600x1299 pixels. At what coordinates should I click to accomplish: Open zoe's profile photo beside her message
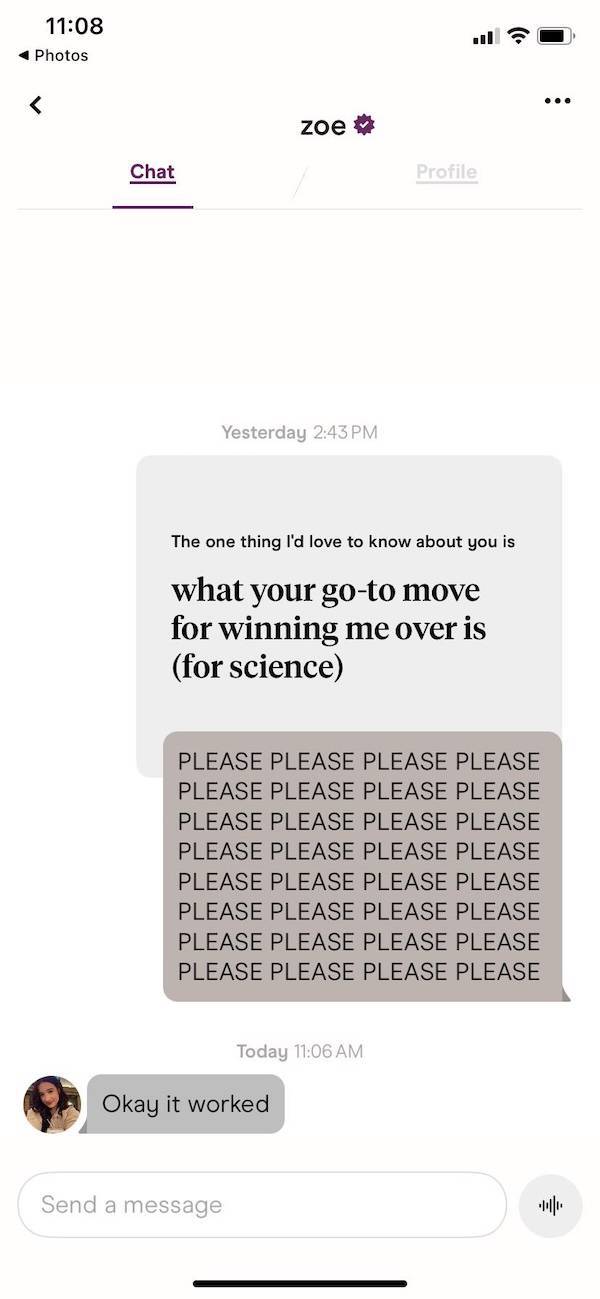(52, 1104)
